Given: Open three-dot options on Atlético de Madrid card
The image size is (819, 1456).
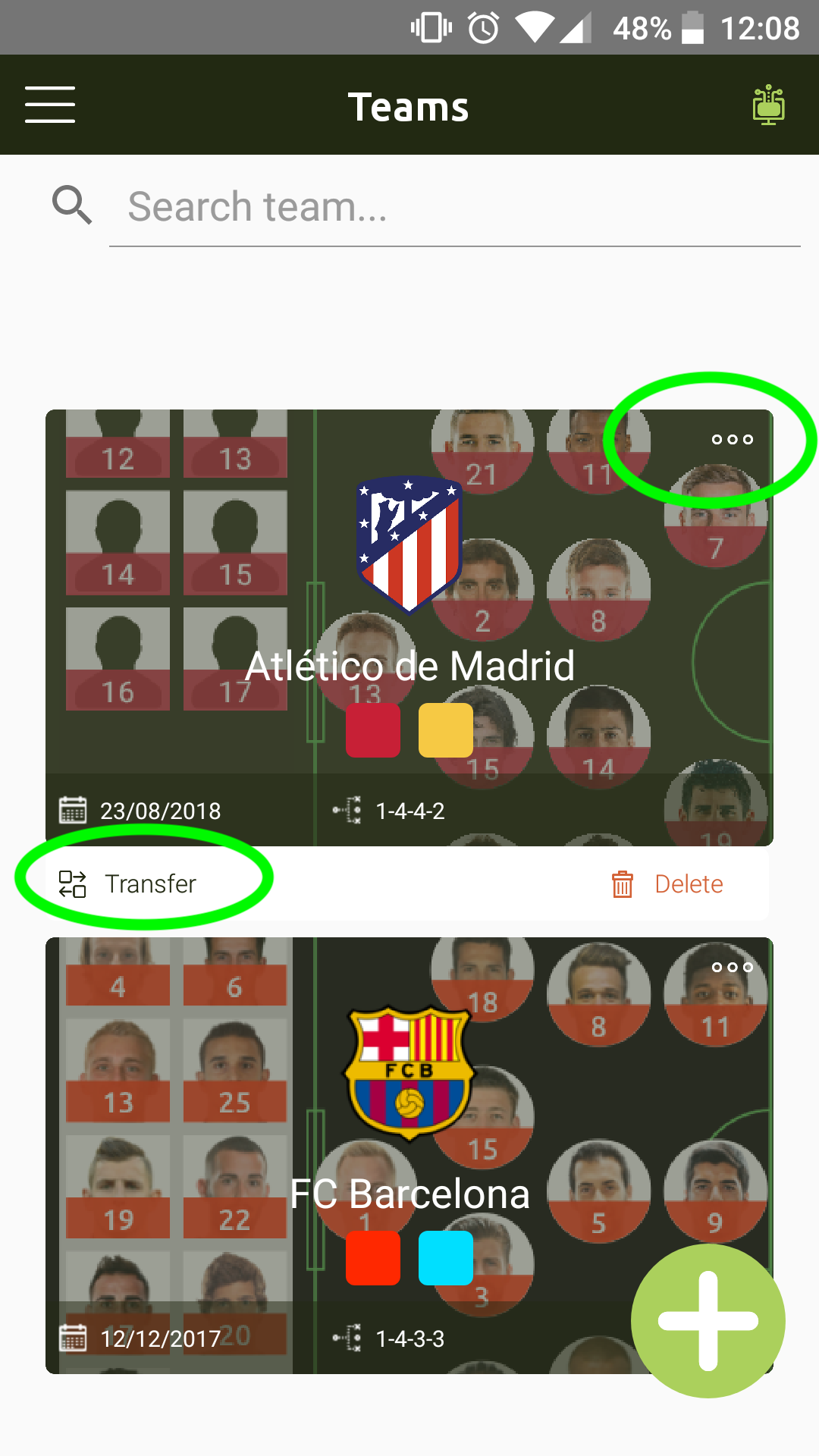Looking at the screenshot, I should 732,439.
